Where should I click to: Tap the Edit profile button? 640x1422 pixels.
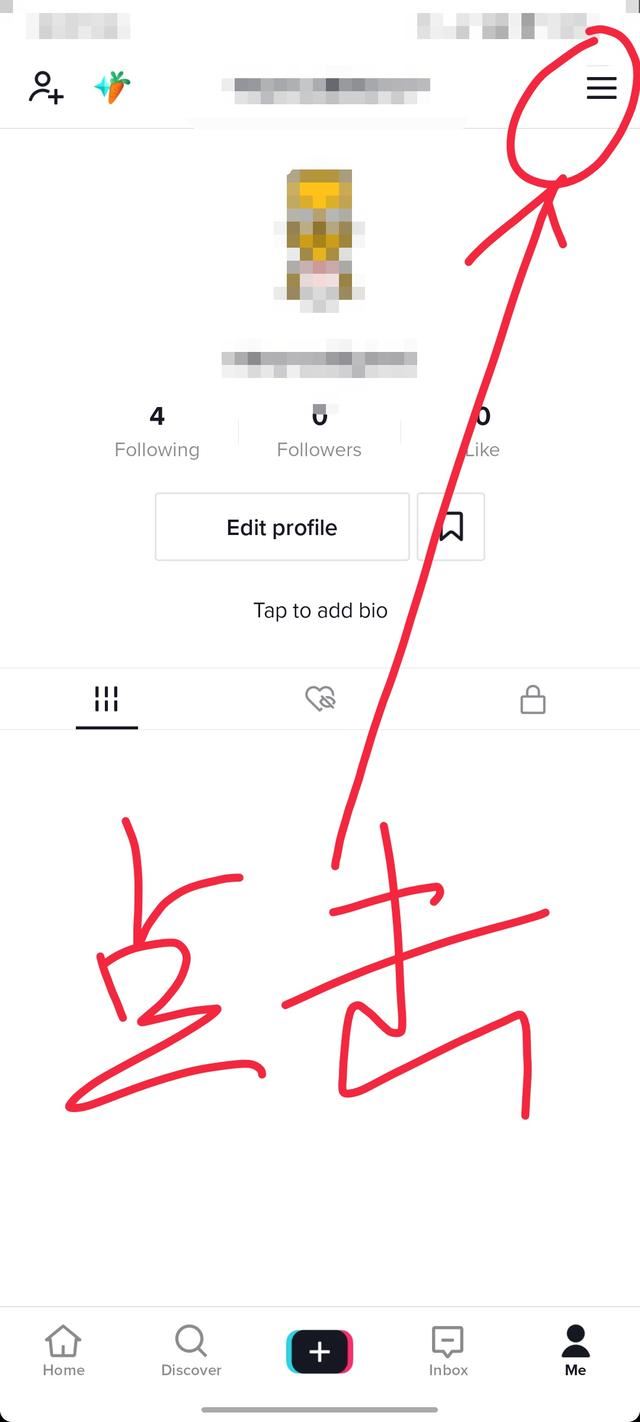coord(282,527)
